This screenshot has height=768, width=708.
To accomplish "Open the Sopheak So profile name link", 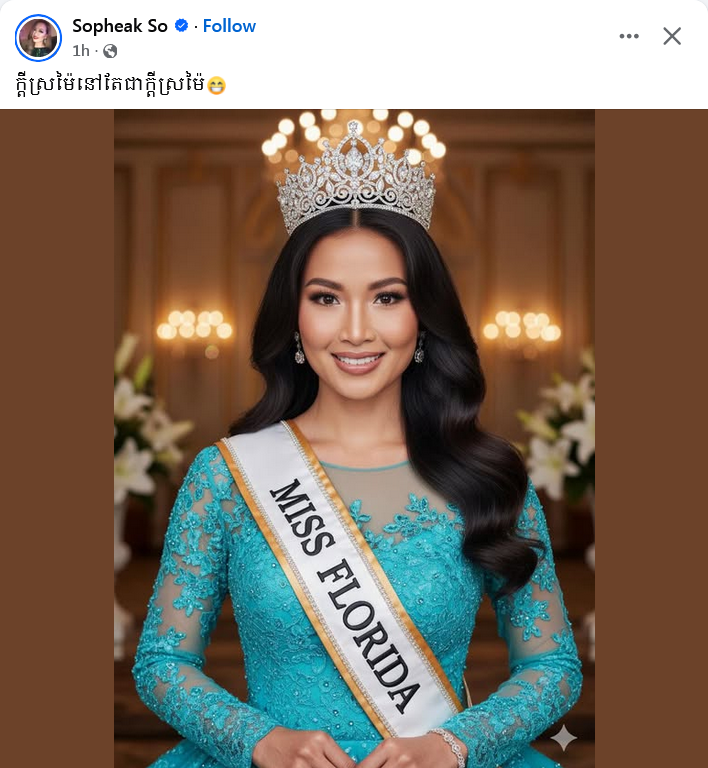I will 119,26.
